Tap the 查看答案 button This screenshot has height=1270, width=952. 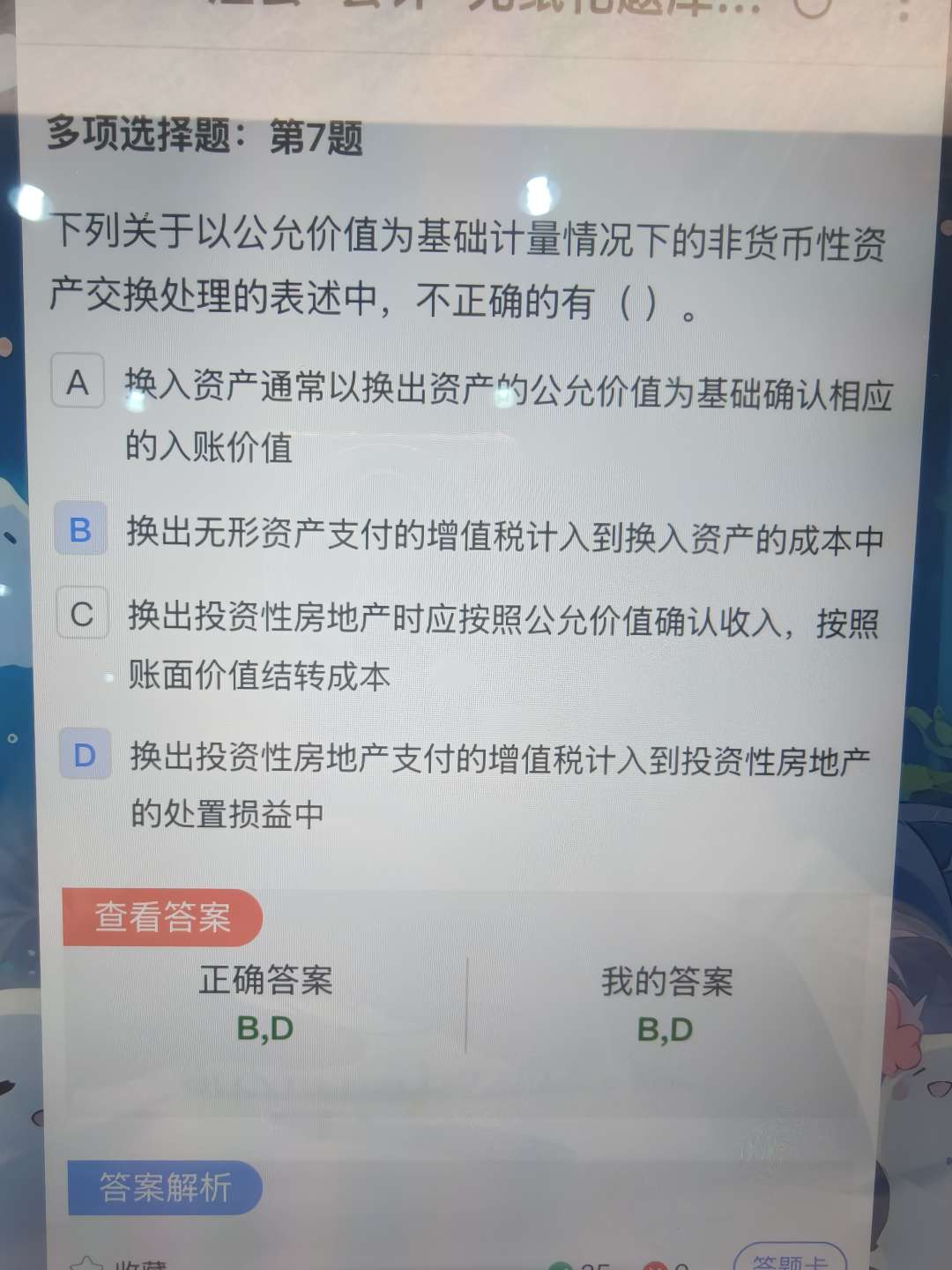point(162,917)
